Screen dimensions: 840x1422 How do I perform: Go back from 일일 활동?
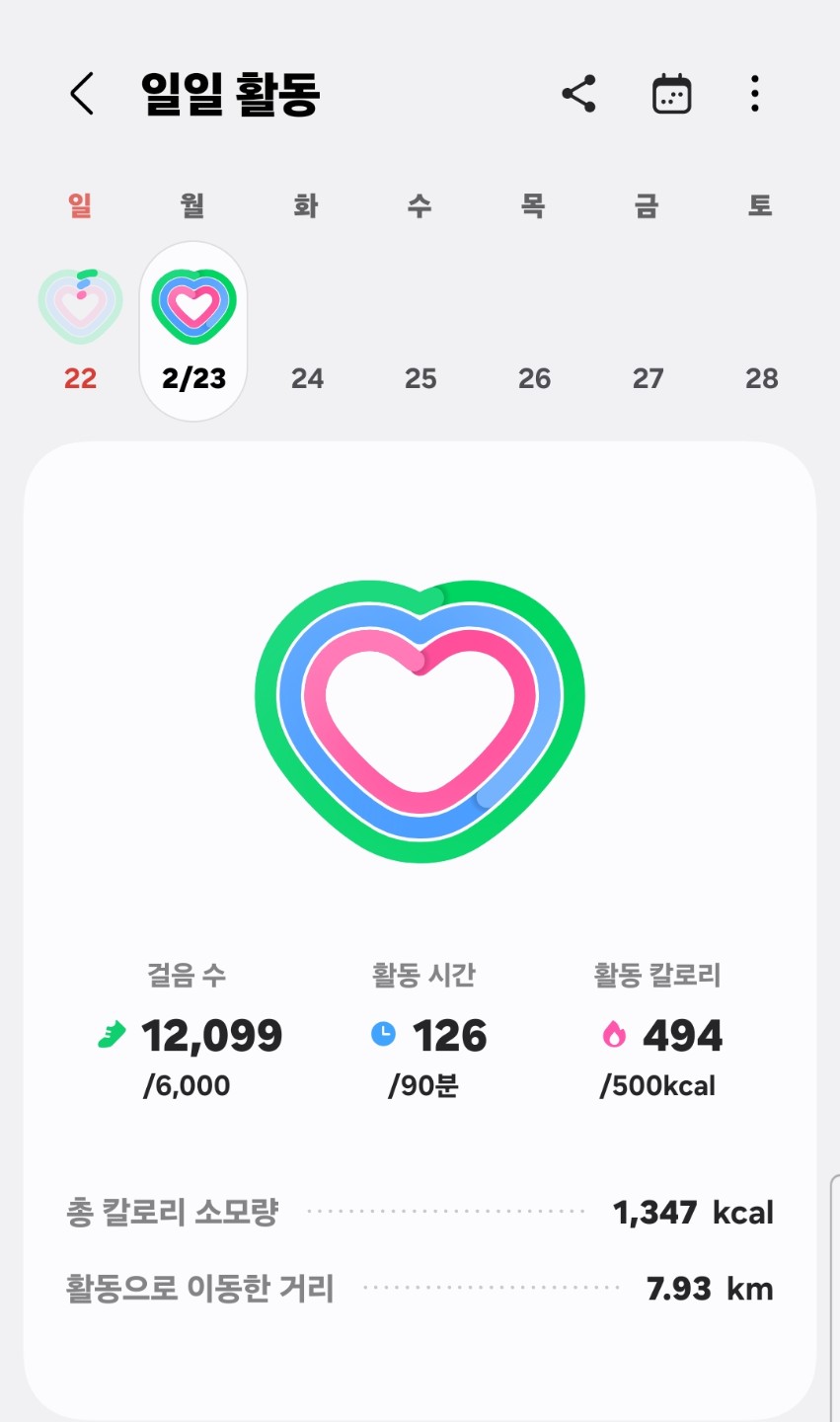coord(82,95)
